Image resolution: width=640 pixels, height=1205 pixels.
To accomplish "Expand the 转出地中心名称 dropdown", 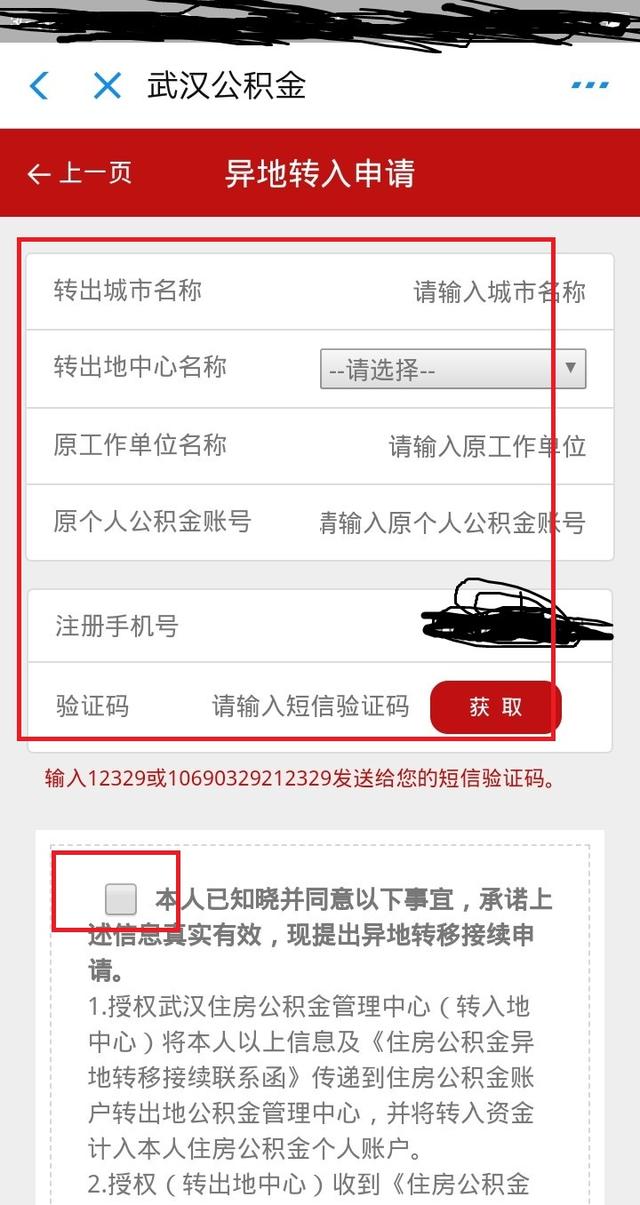I will 452,369.
